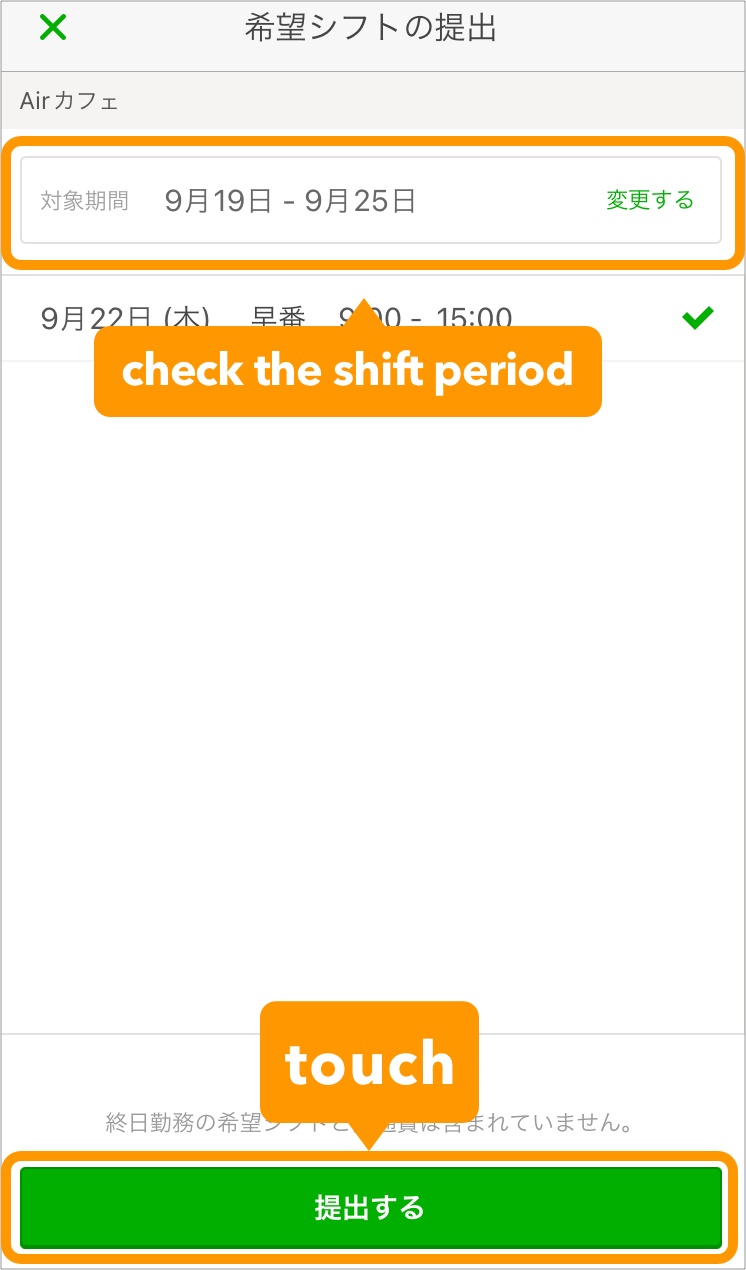Submit shifts with the 提出する button
This screenshot has height=1270, width=746.
[x=370, y=1207]
